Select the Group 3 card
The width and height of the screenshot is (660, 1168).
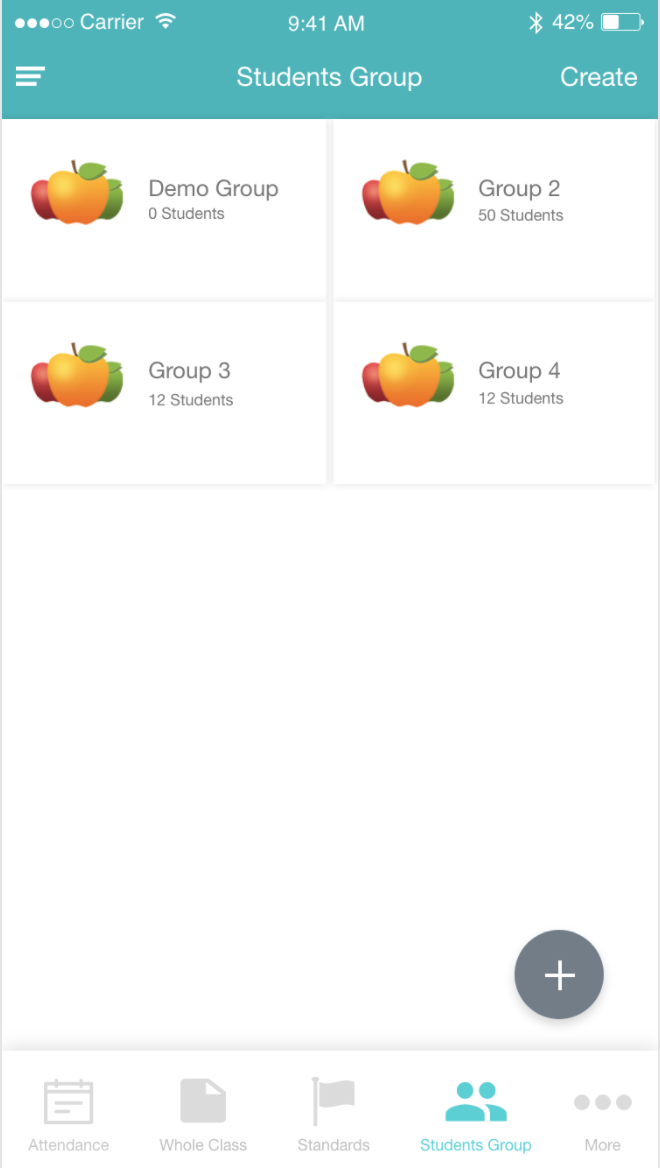164,392
